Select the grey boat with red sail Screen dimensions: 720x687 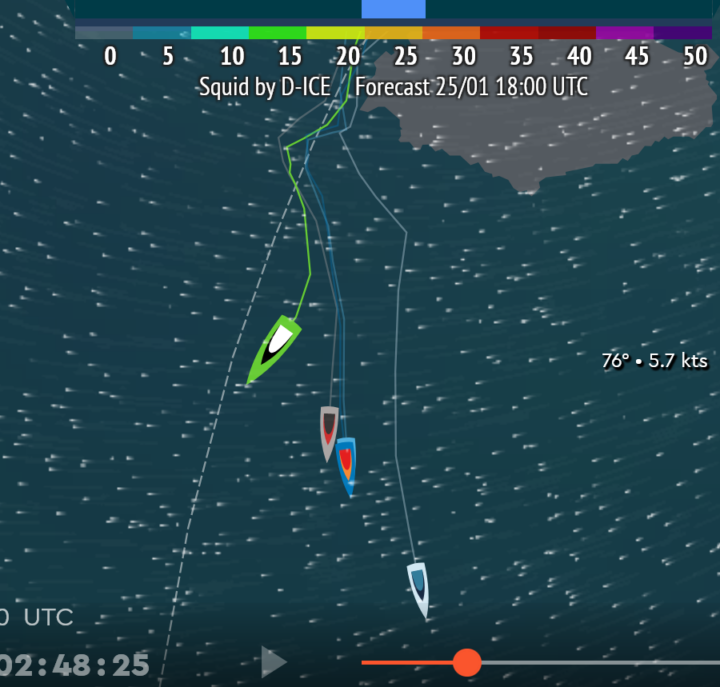click(x=329, y=430)
